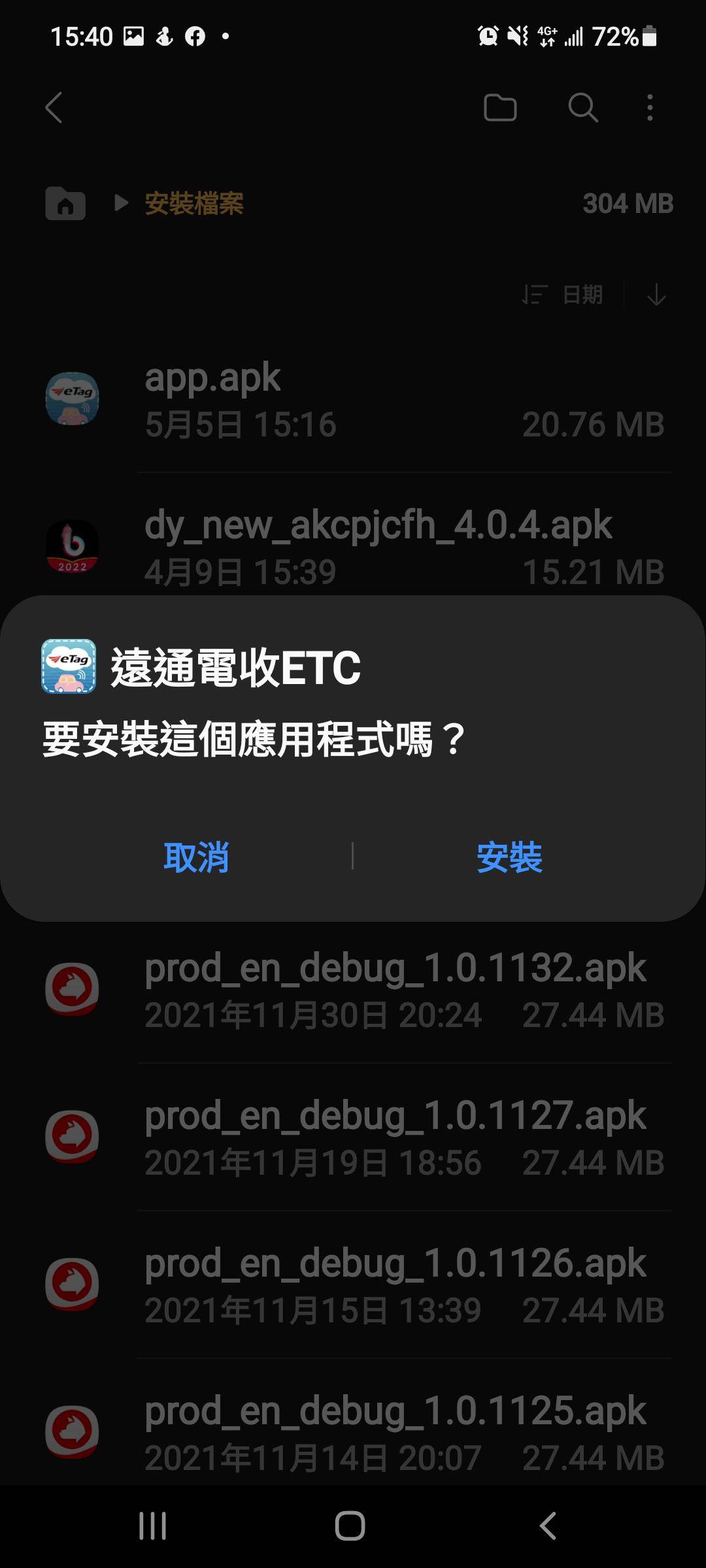Change sorting by tapping 日期
Screen dimensions: 706x1568
[x=563, y=295]
